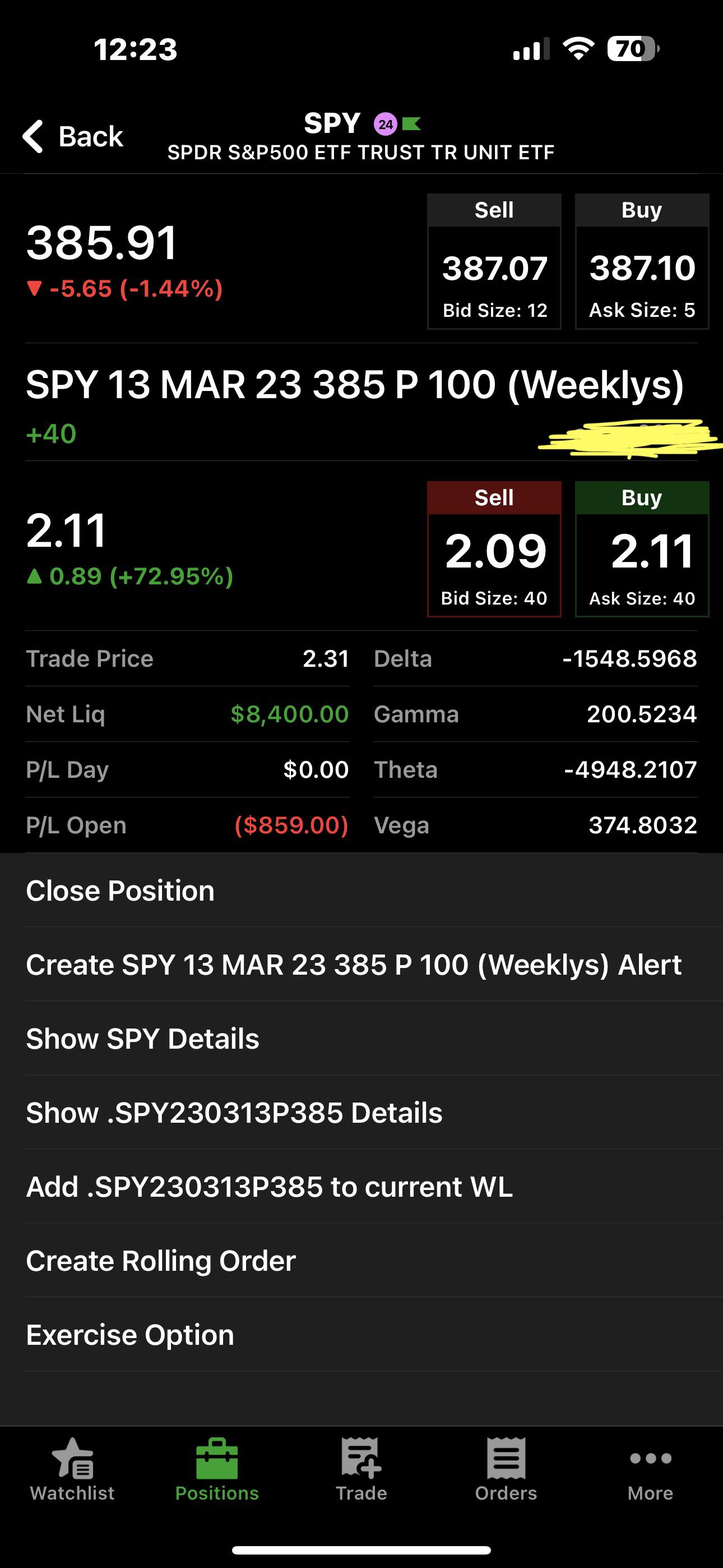The height and width of the screenshot is (1568, 723).
Task: Tap the SPY Sell box at 387.07
Action: [x=494, y=262]
